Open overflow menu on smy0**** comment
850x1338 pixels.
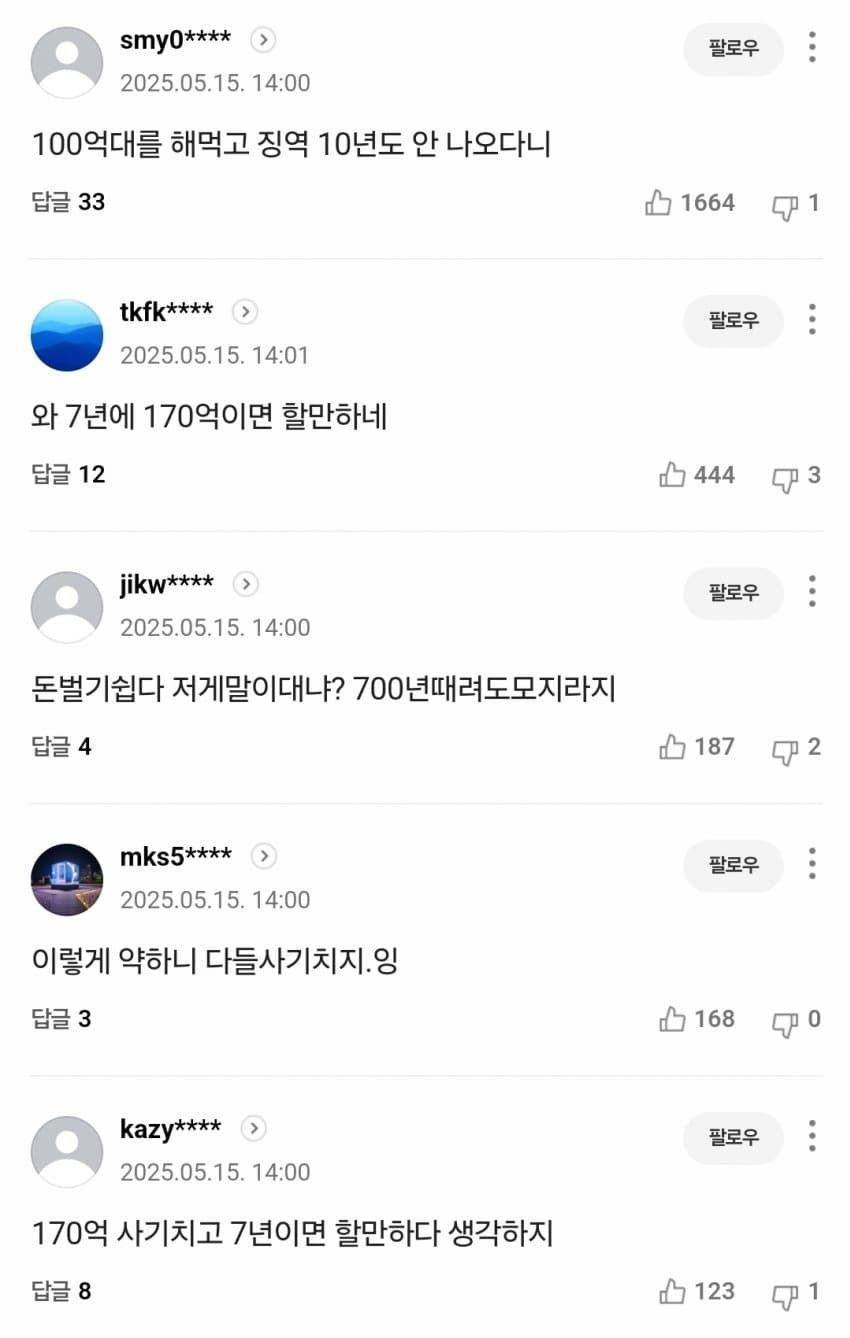click(x=812, y=47)
